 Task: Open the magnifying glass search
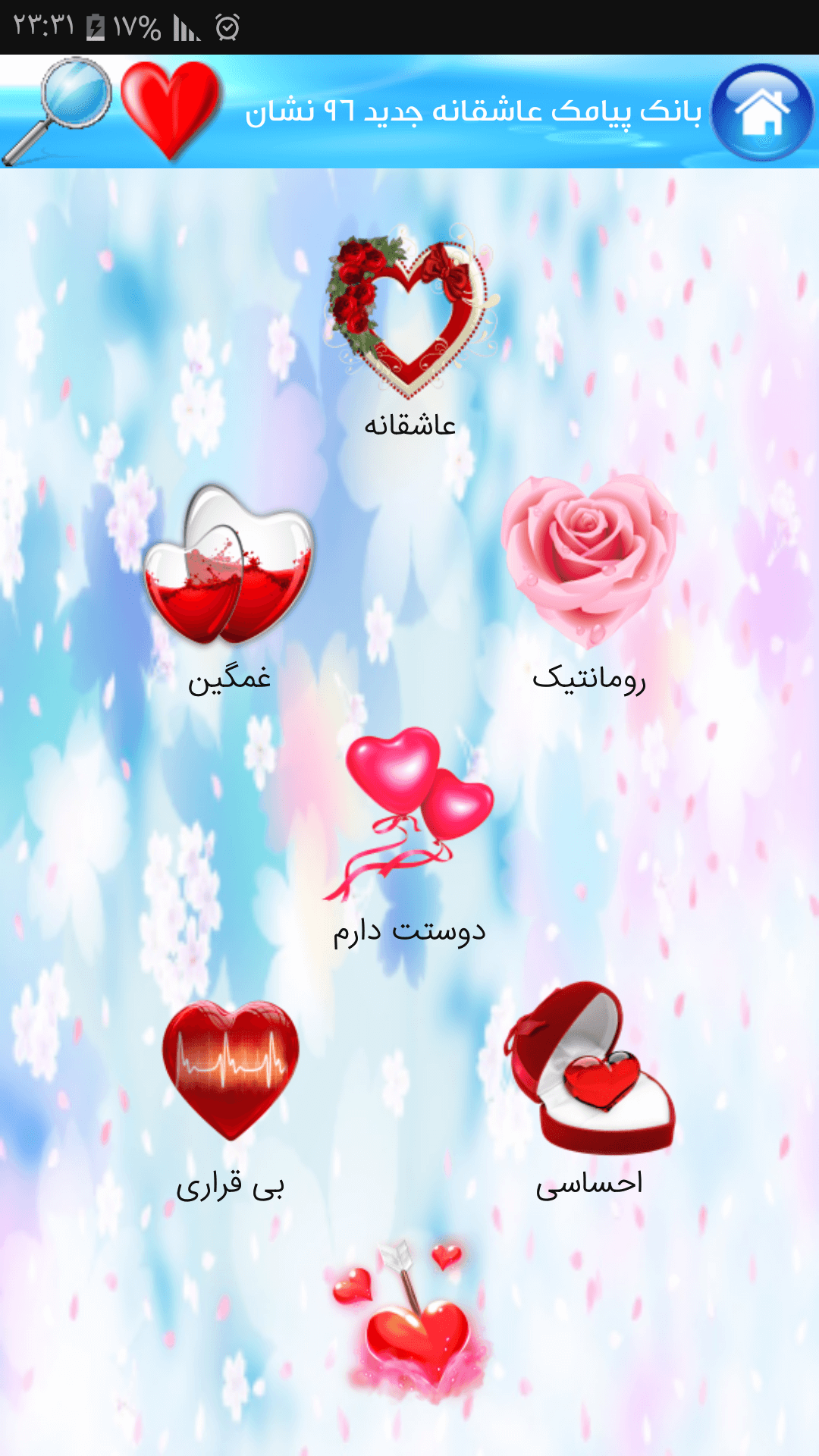(x=57, y=111)
